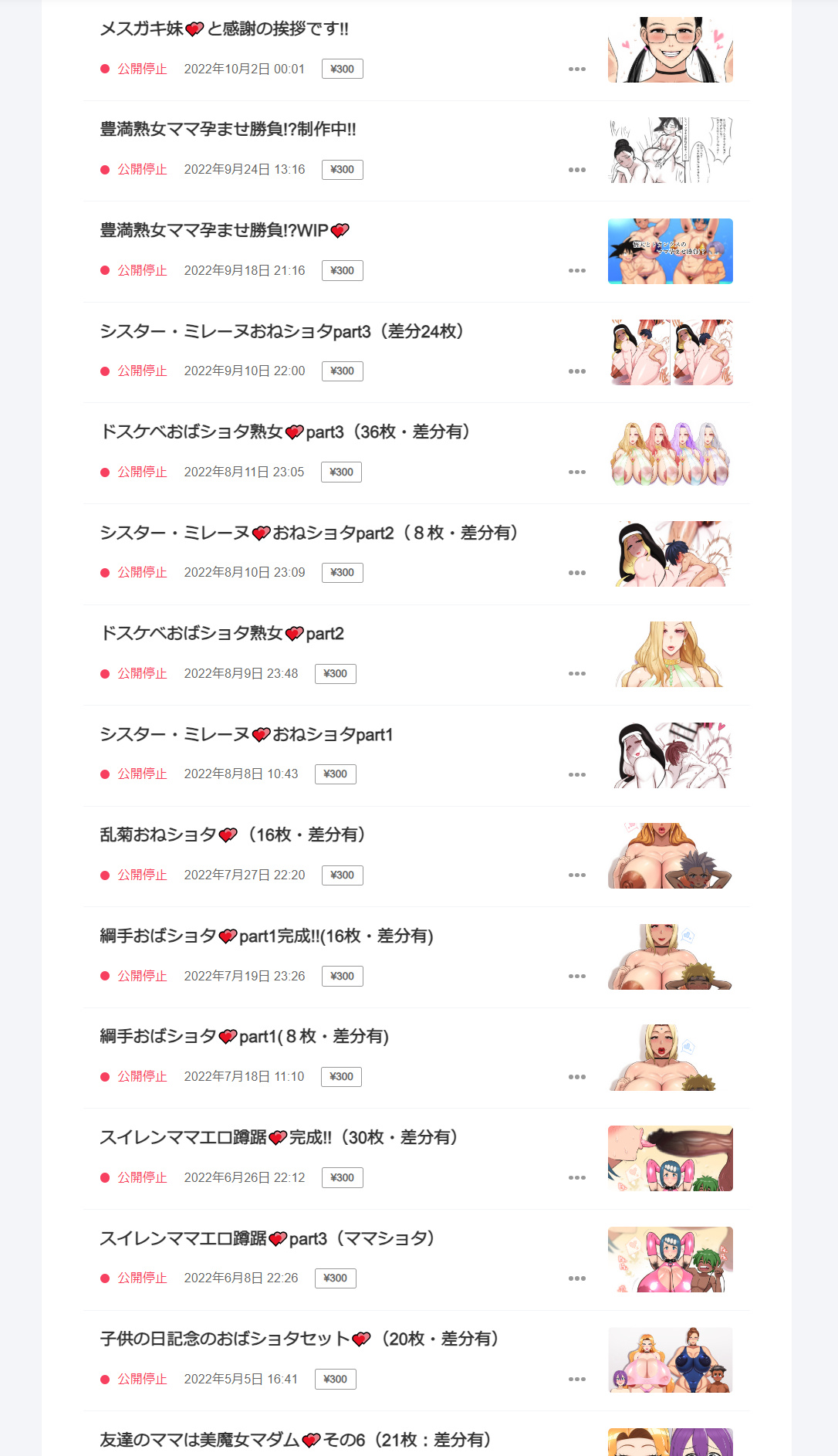Open the thumbnail of the 2022年10月2日 00:01 post
Screen dimensions: 838x1456
(x=670, y=49)
